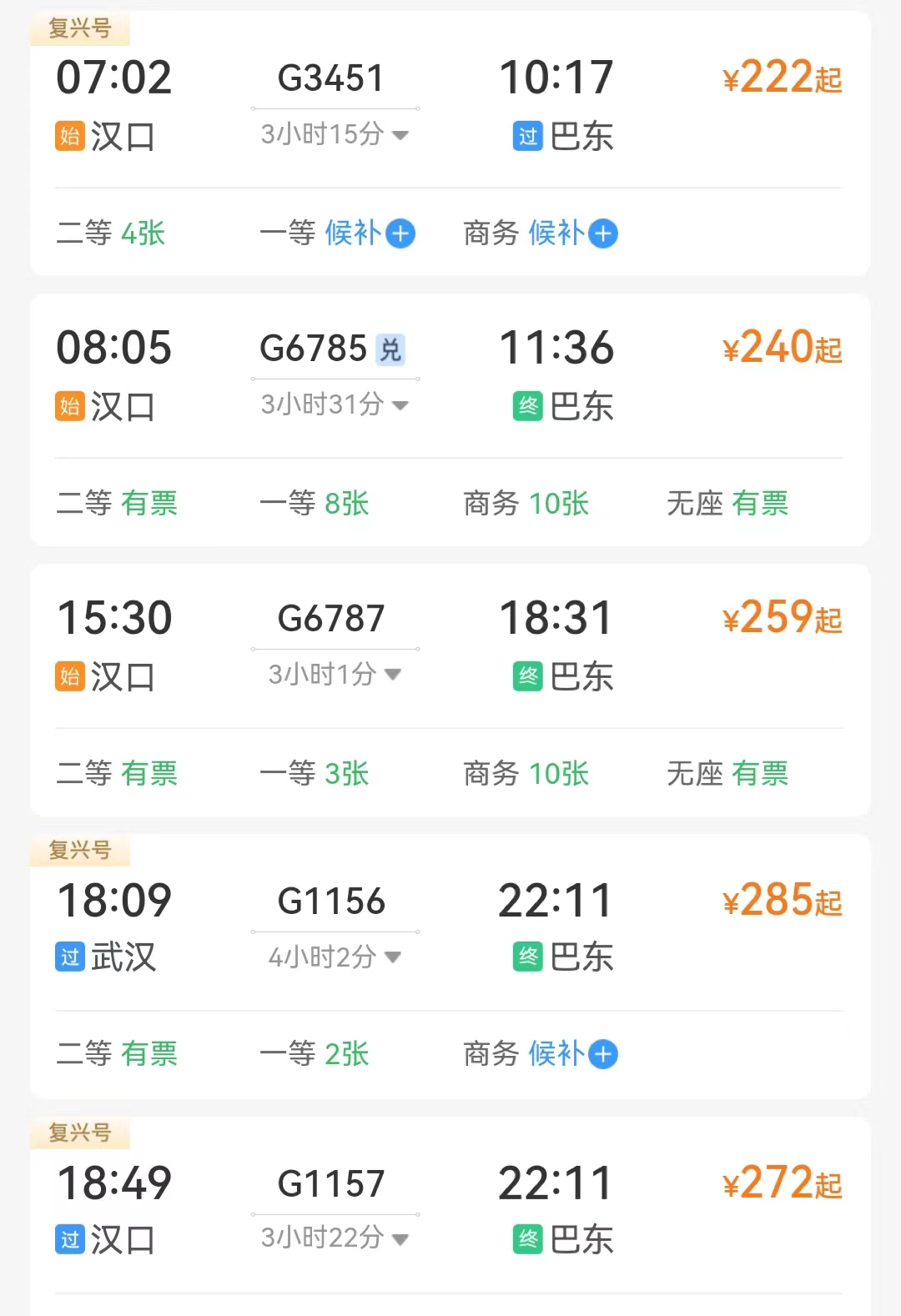Expand the G6785 stops via 3小时31分
The image size is (901, 1316).
(335, 404)
